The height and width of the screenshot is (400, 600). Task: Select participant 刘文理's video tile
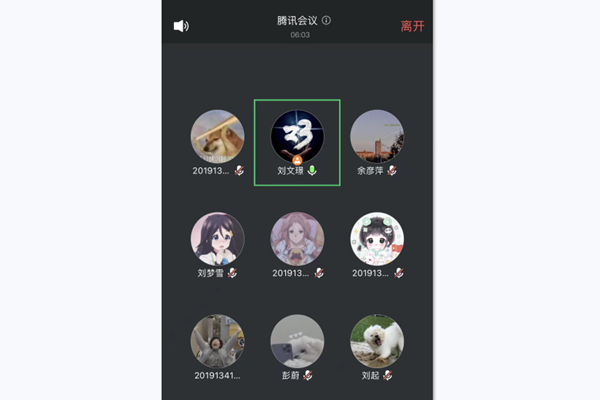[297, 141]
